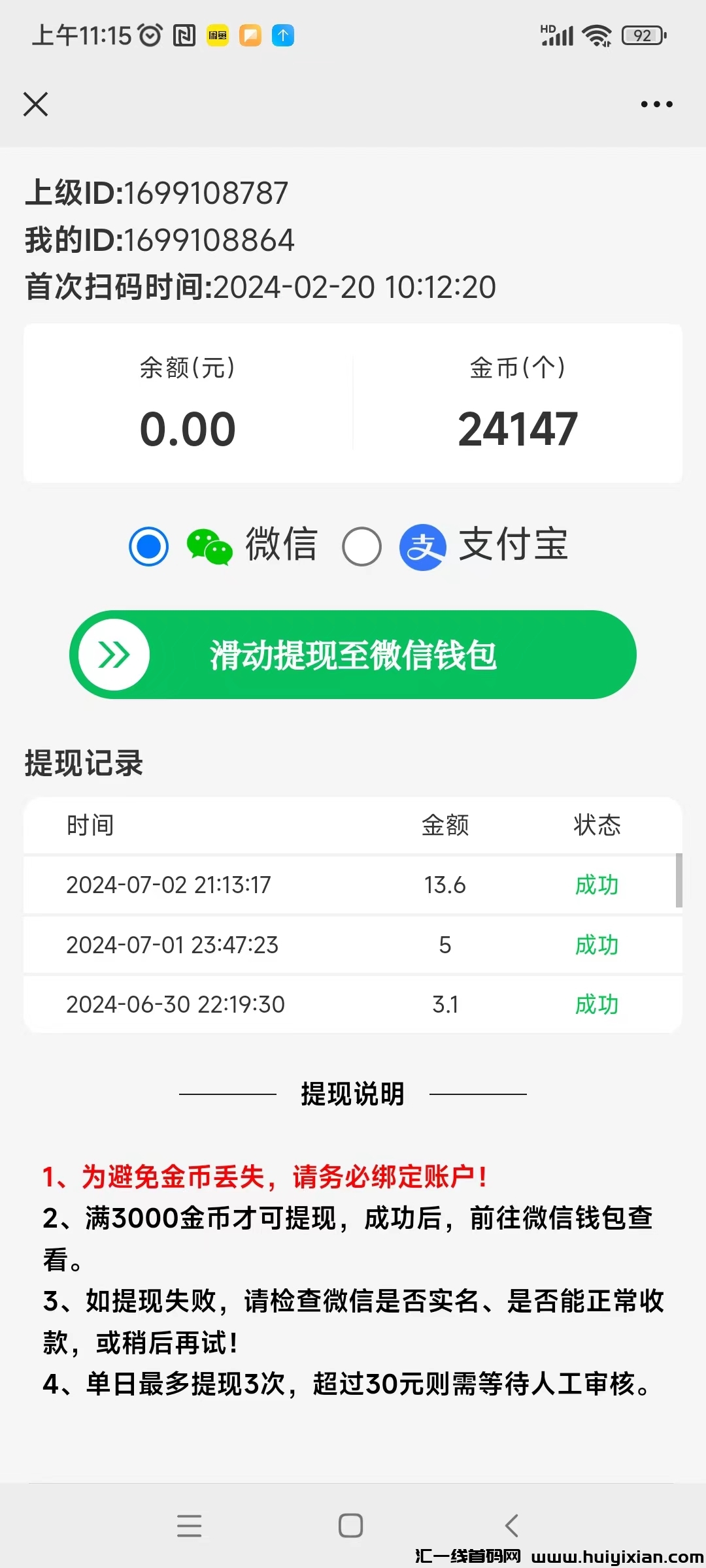This screenshot has width=706, height=1568.
Task: Toggle payment method to Alipay
Action: click(362, 546)
